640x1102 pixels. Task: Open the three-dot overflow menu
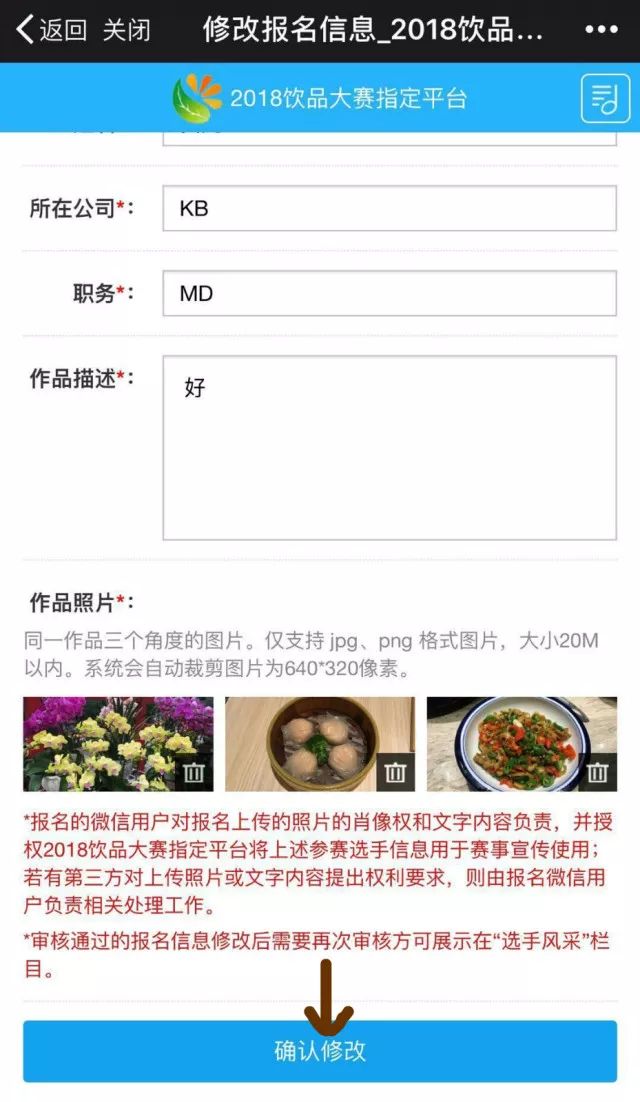601,30
